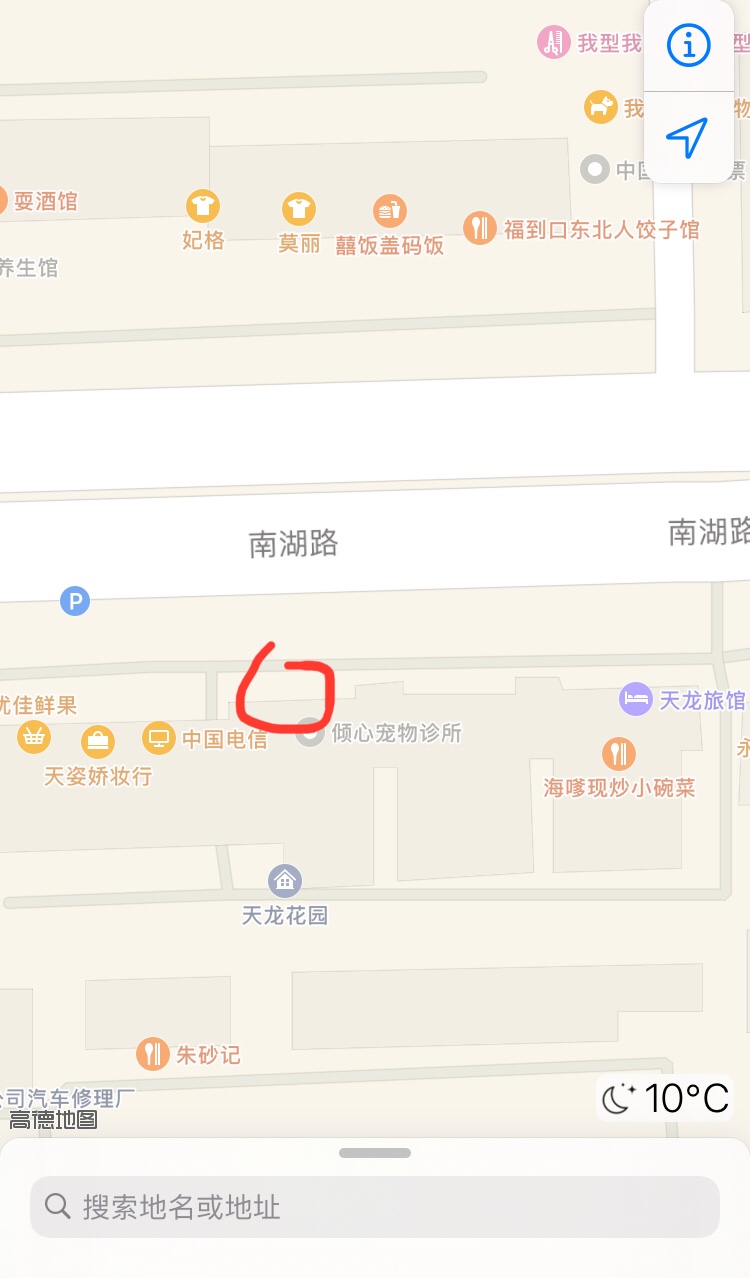Tap the current location arrow button
The width and height of the screenshot is (750, 1278).
click(x=689, y=138)
